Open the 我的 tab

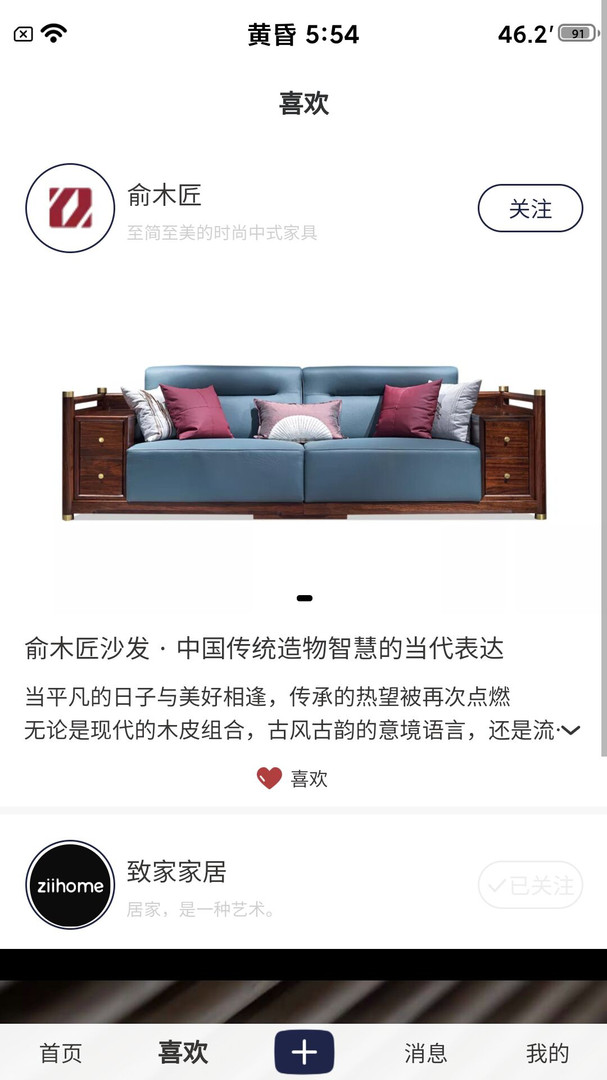(547, 1053)
